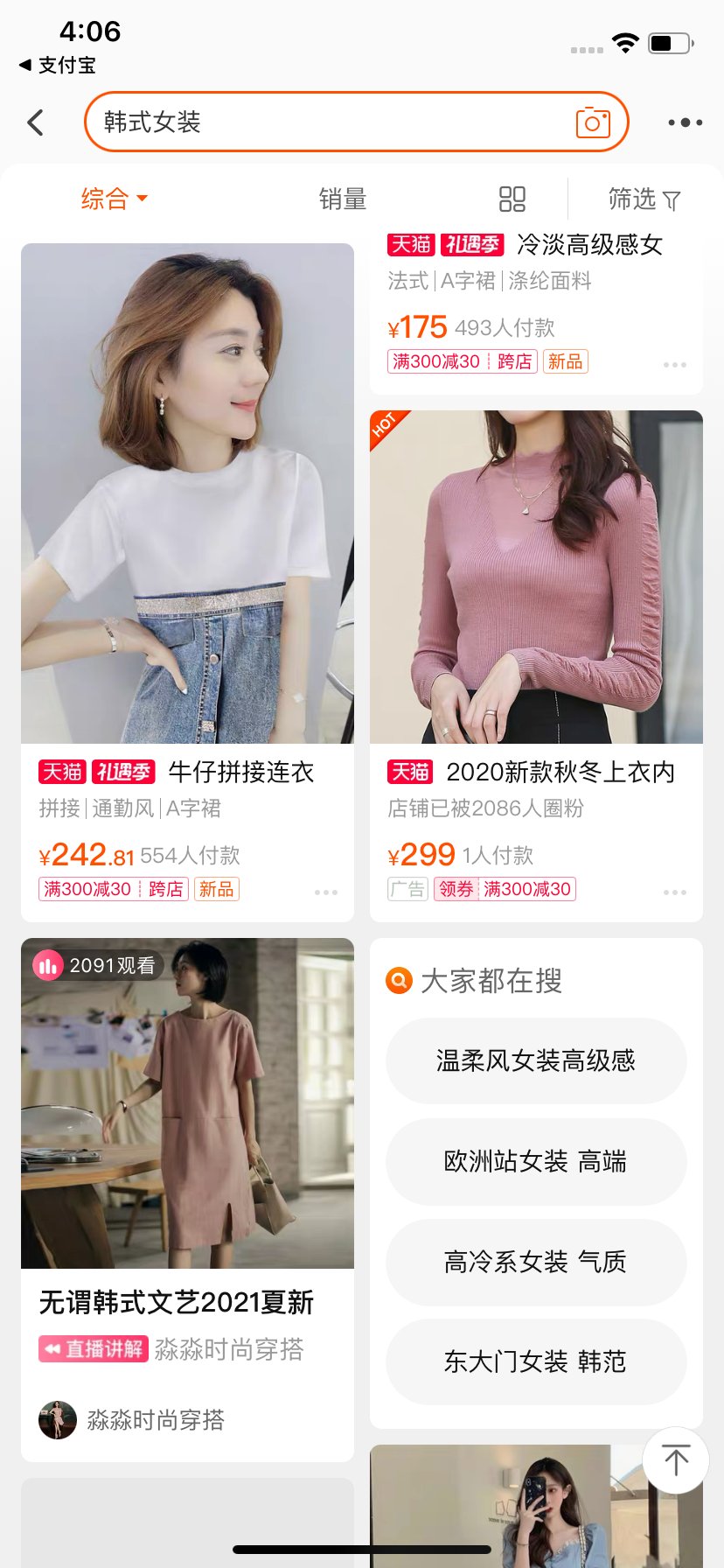Image resolution: width=724 pixels, height=1568 pixels.
Task: Tap the back-to-top arrow button
Action: coord(674,1460)
